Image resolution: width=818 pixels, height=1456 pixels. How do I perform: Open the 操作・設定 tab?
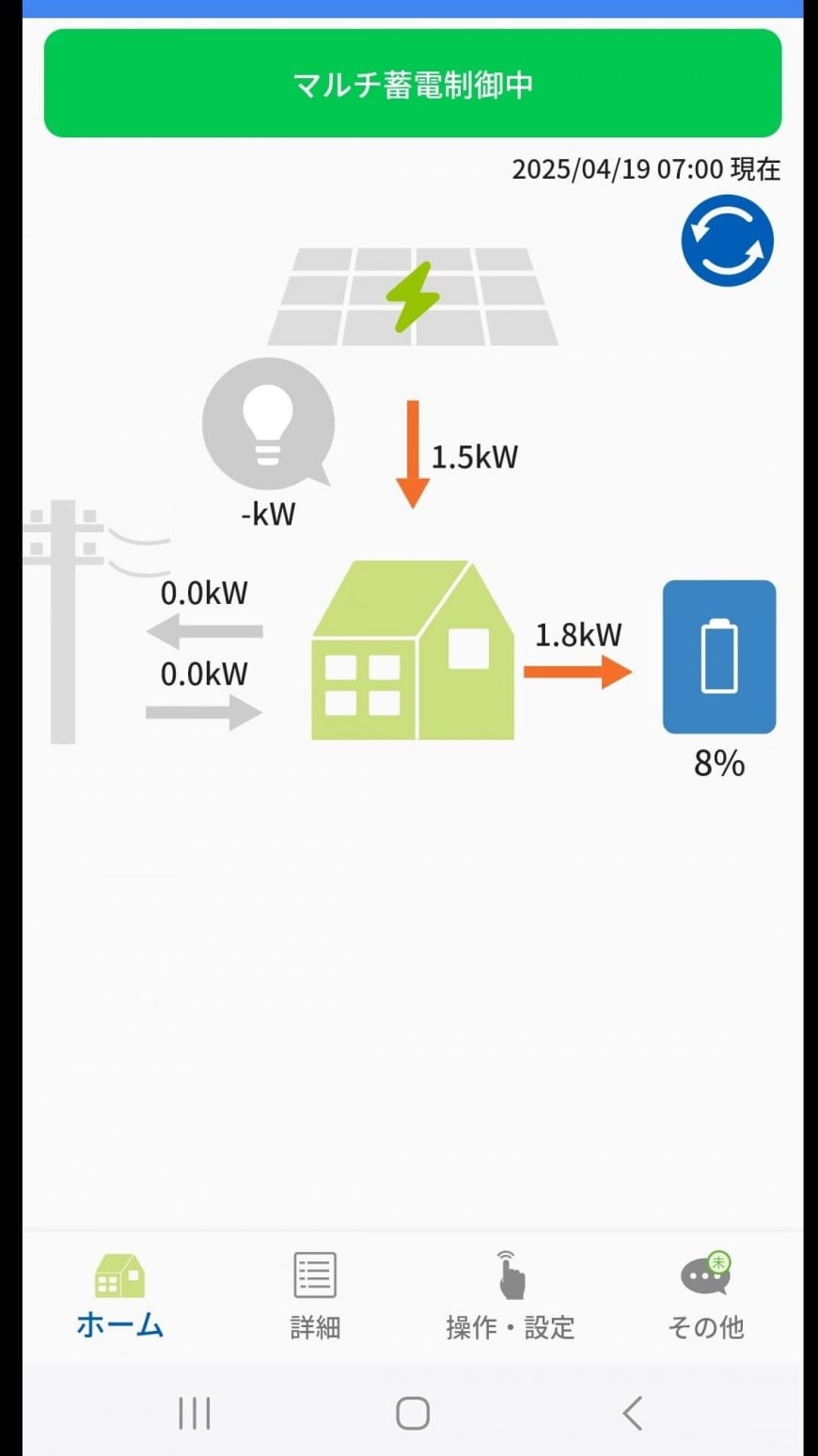pyautogui.click(x=510, y=1296)
